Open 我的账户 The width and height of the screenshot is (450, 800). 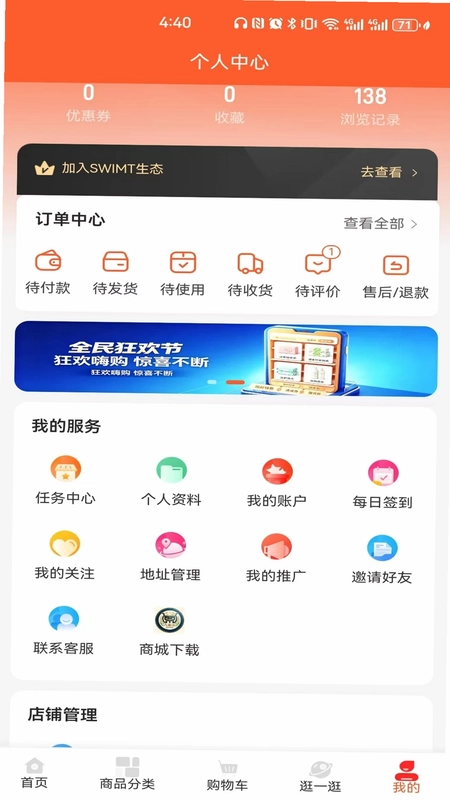coord(277,483)
